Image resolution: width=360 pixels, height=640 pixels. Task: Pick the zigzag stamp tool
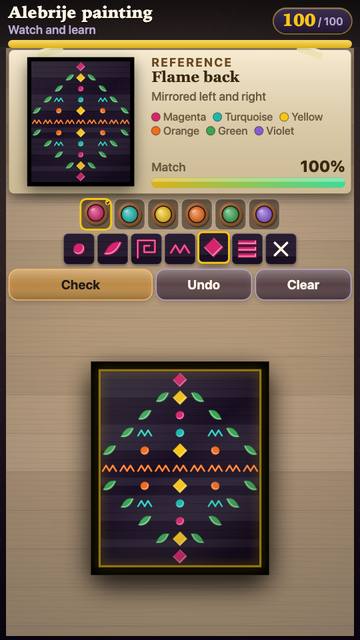pyautogui.click(x=180, y=249)
